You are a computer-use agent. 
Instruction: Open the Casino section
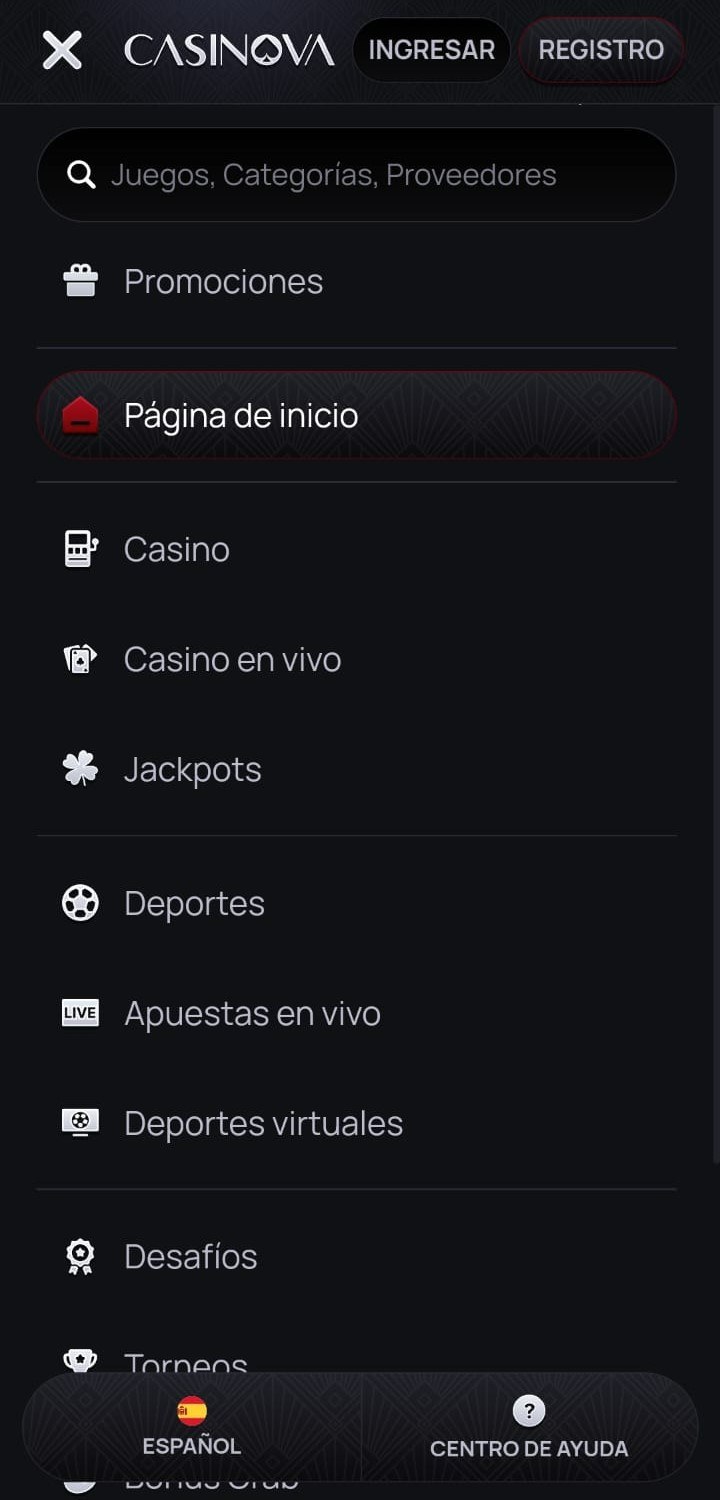pyautogui.click(x=176, y=549)
